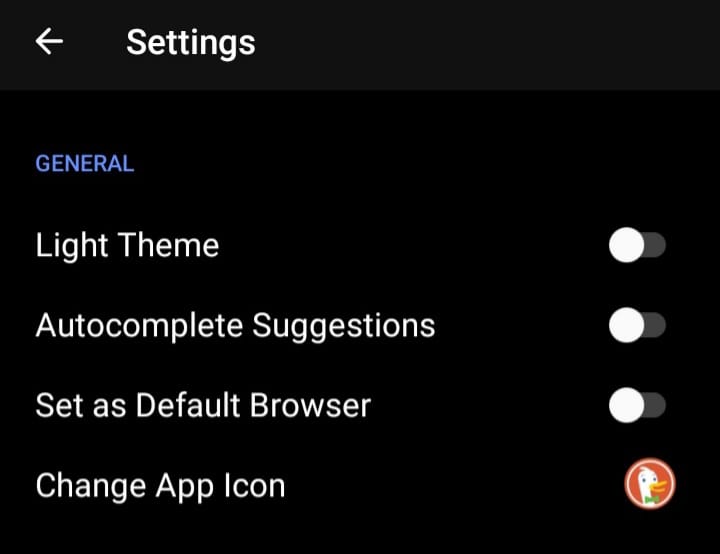Enable the Light Theme switch
This screenshot has height=554, width=720.
(637, 245)
